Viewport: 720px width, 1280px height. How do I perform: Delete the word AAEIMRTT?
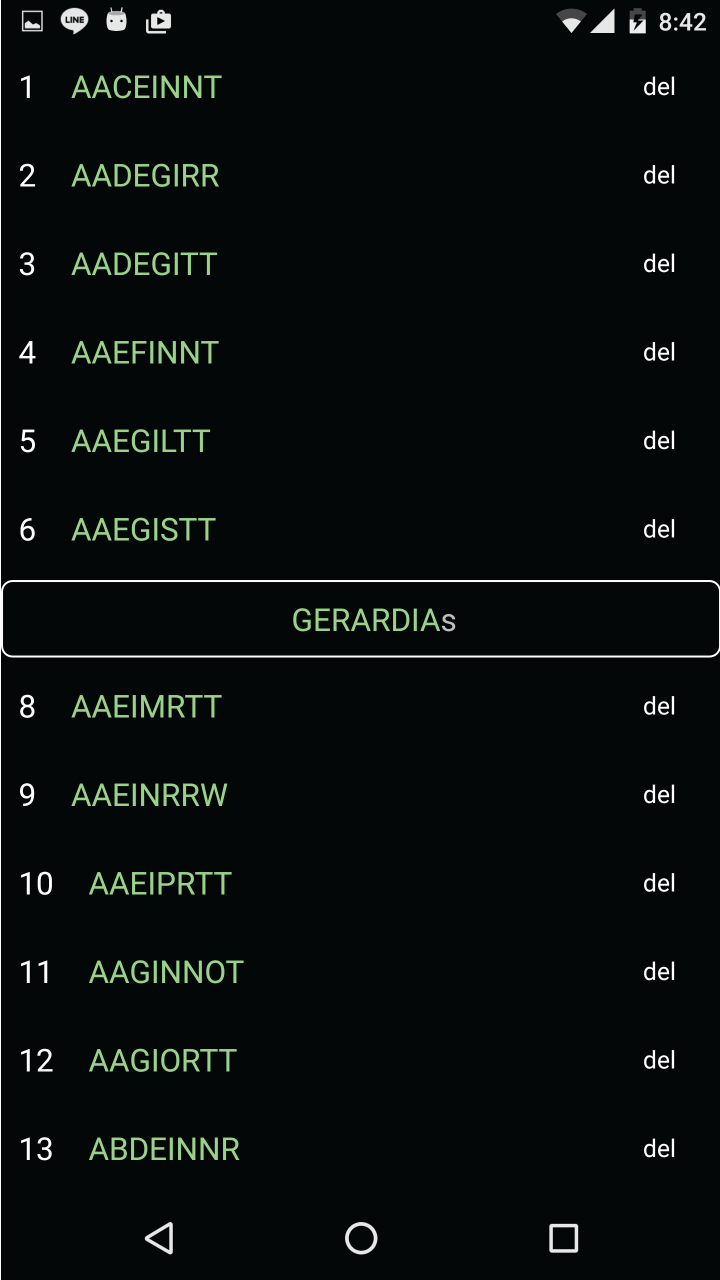pyautogui.click(x=659, y=706)
